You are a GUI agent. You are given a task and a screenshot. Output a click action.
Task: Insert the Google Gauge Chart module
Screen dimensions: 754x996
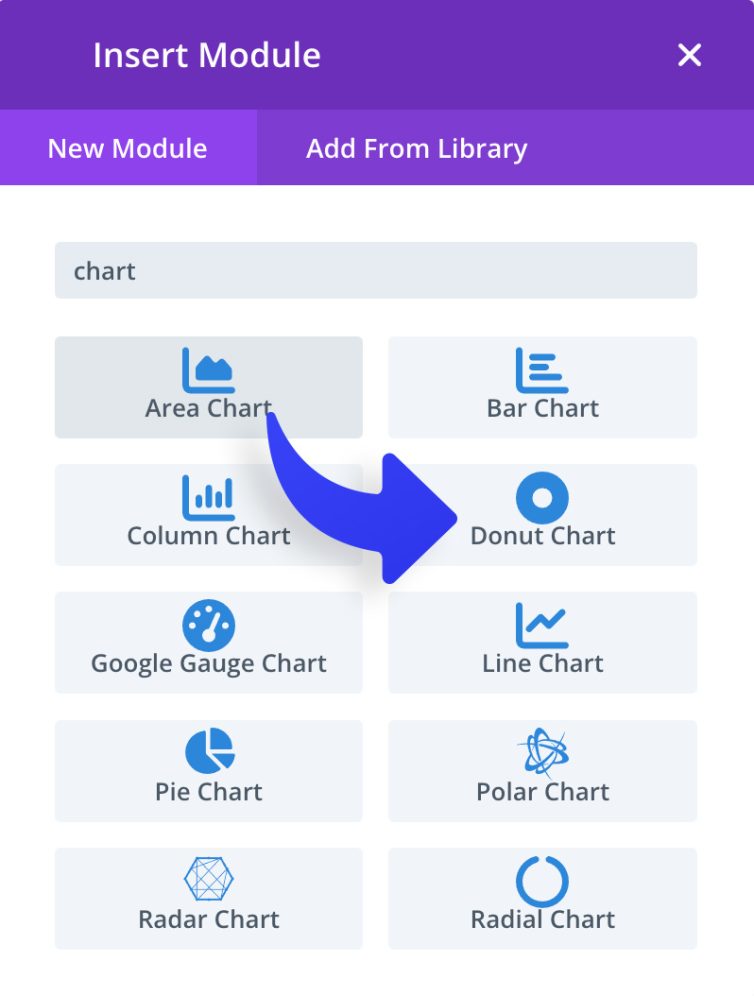tap(208, 643)
